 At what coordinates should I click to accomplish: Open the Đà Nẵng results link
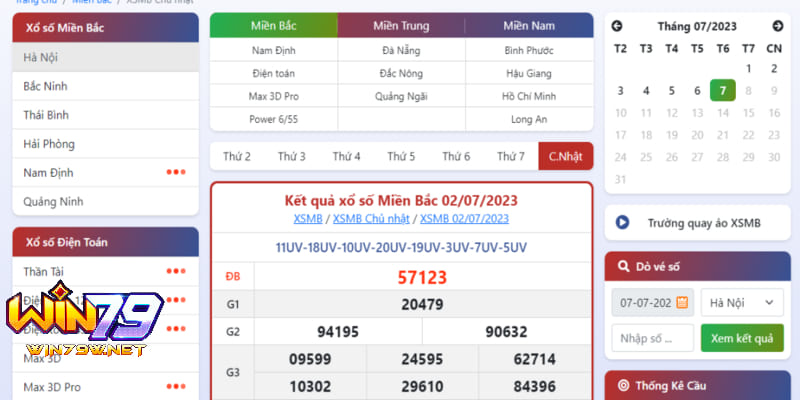[x=401, y=49]
